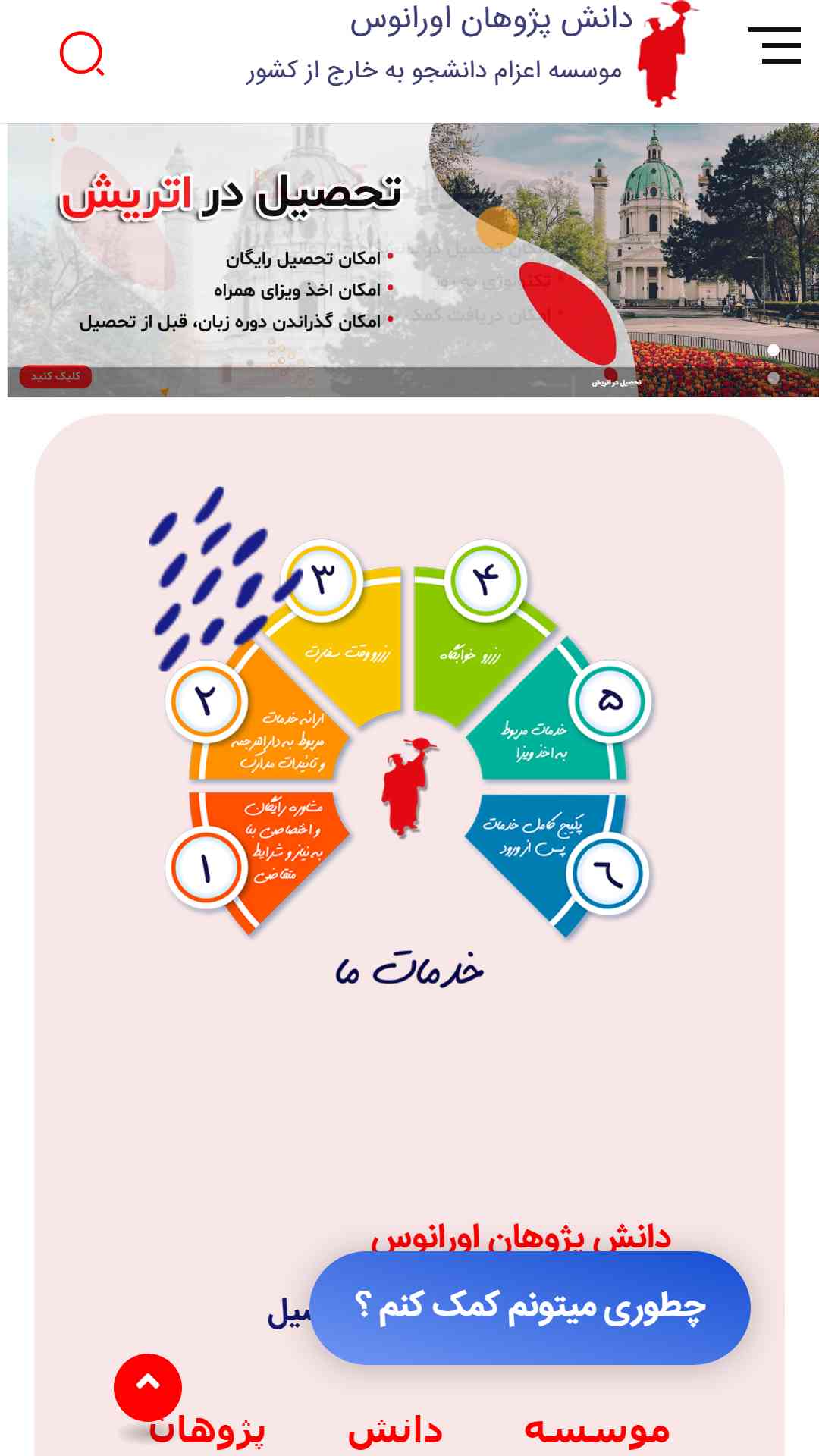The width and height of the screenshot is (819, 1456).
Task: Open the hamburger menu
Action: click(774, 45)
